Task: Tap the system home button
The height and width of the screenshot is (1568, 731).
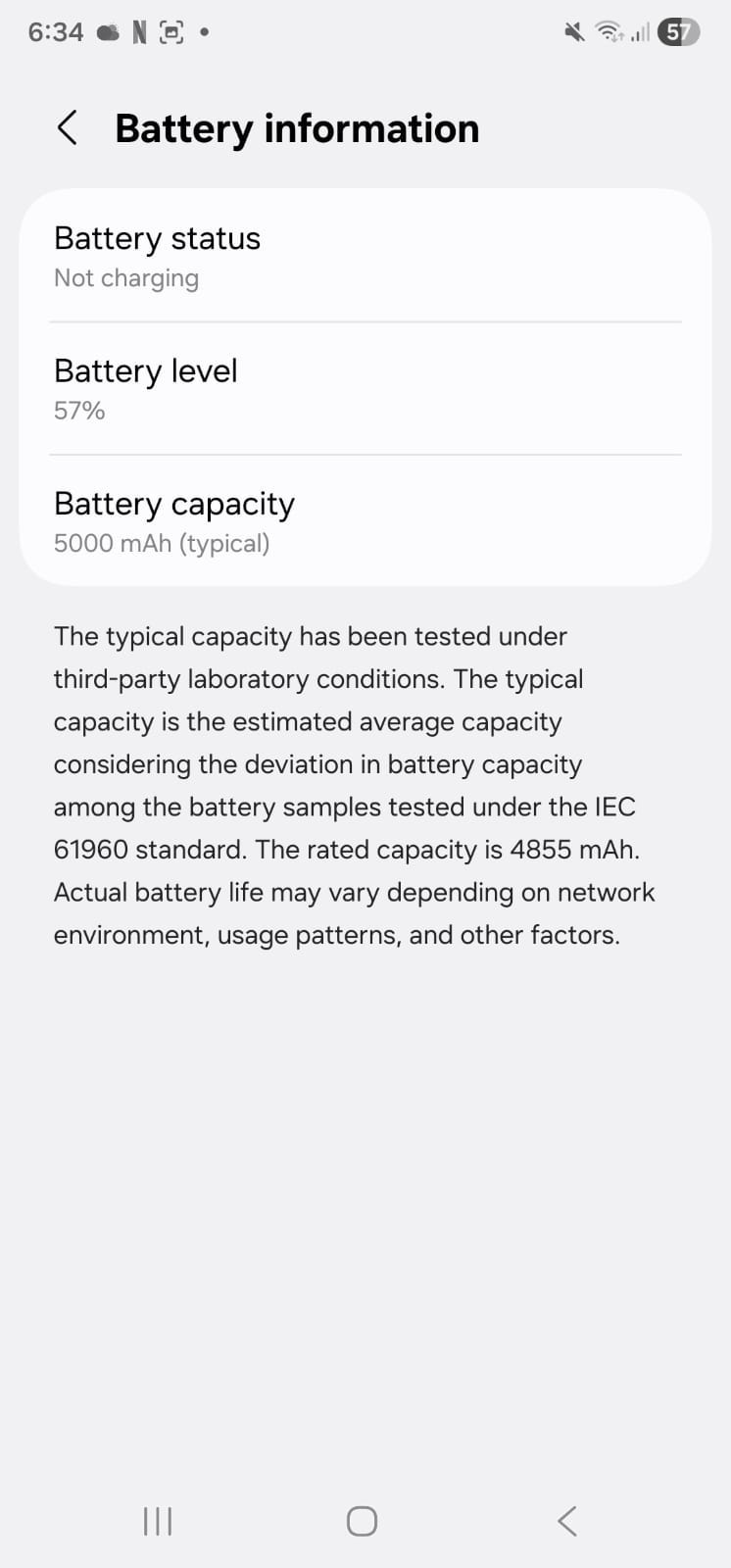Action: tap(362, 1521)
